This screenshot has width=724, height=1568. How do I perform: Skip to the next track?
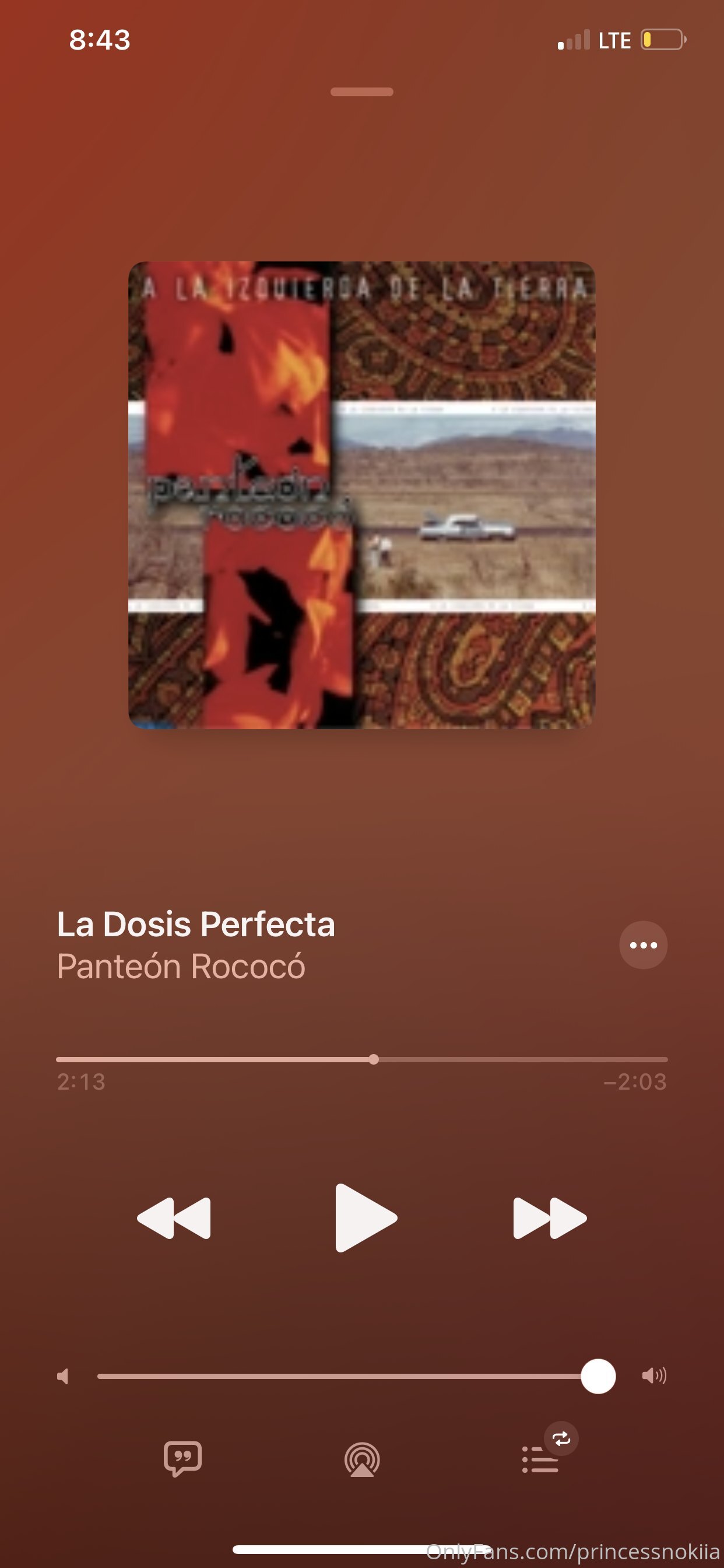point(550,1218)
